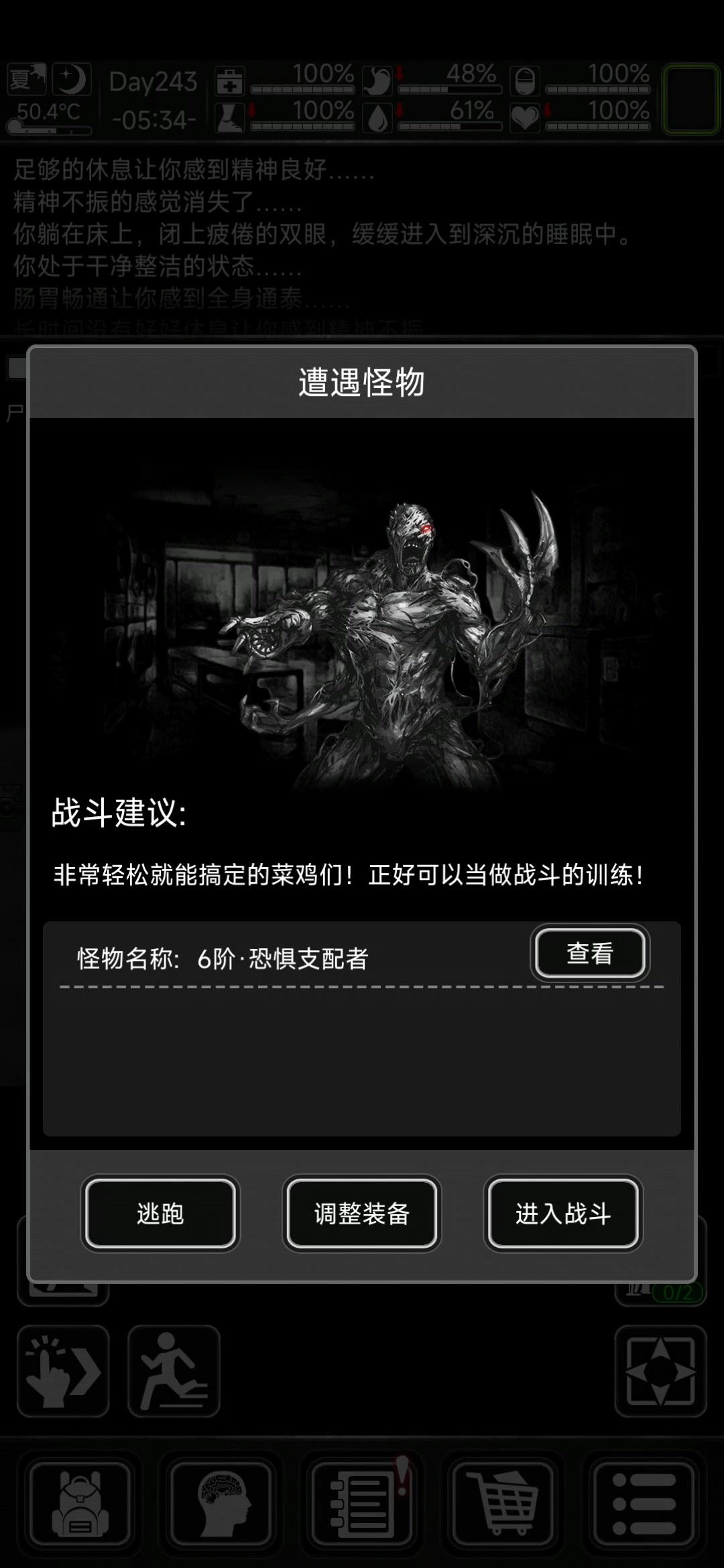This screenshot has width=724, height=1568.
Task: Open 调整装备 to adjust equipment
Action: point(362,1213)
